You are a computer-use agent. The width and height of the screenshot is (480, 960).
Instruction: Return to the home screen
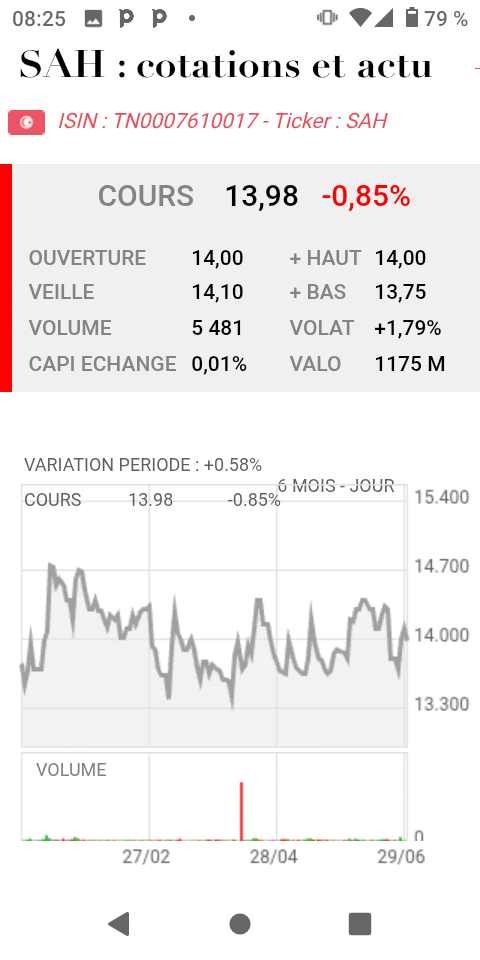240,923
